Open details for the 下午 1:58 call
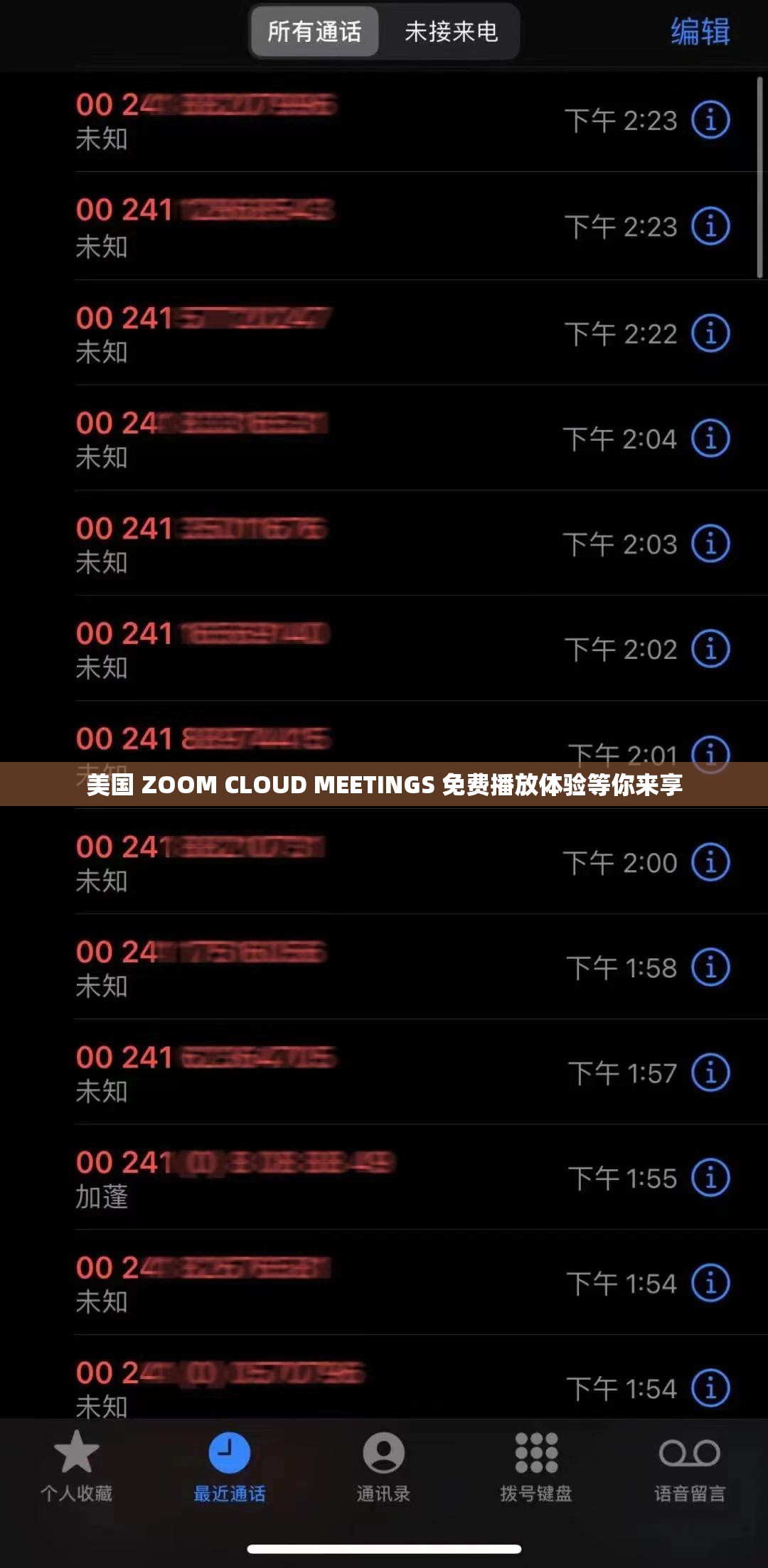 [710, 967]
